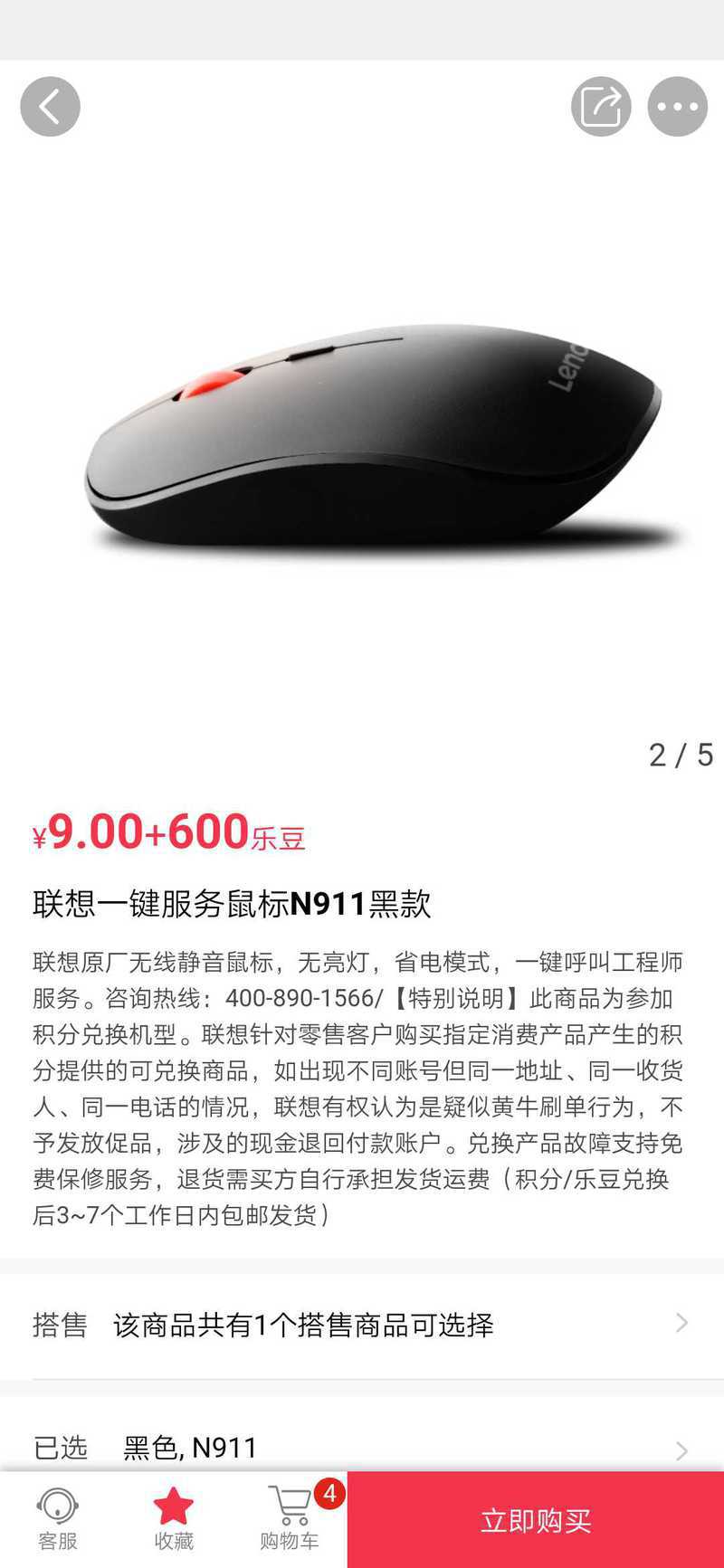Go back using the arrow icon
Screen dimensions: 724x1568
click(50, 107)
